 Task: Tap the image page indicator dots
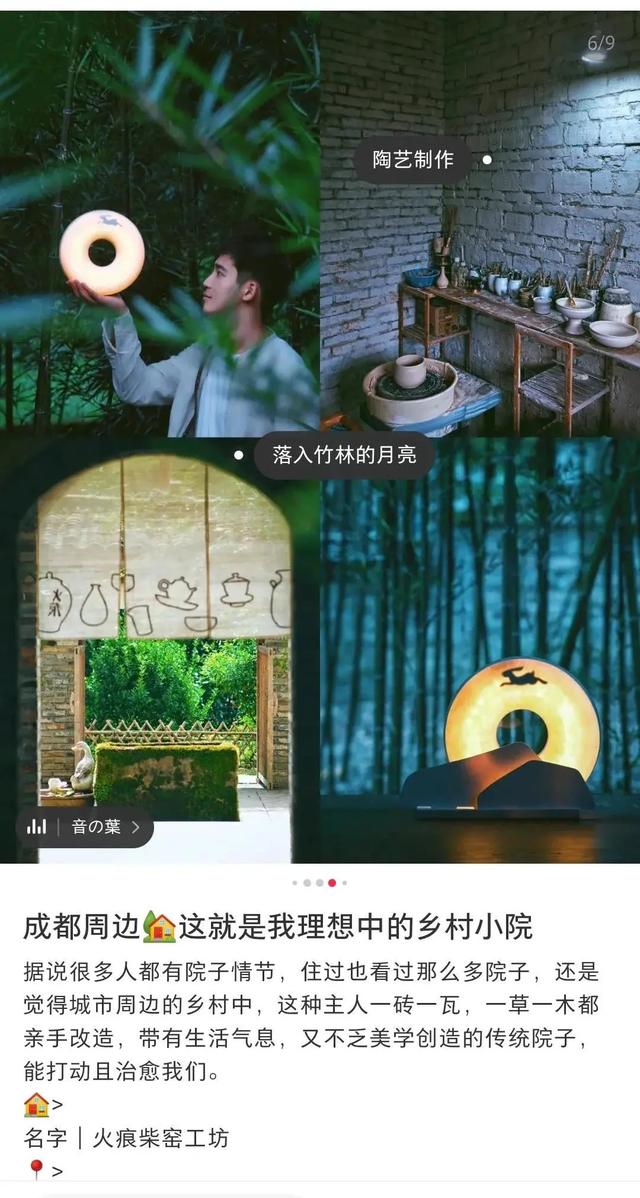pyautogui.click(x=320, y=883)
